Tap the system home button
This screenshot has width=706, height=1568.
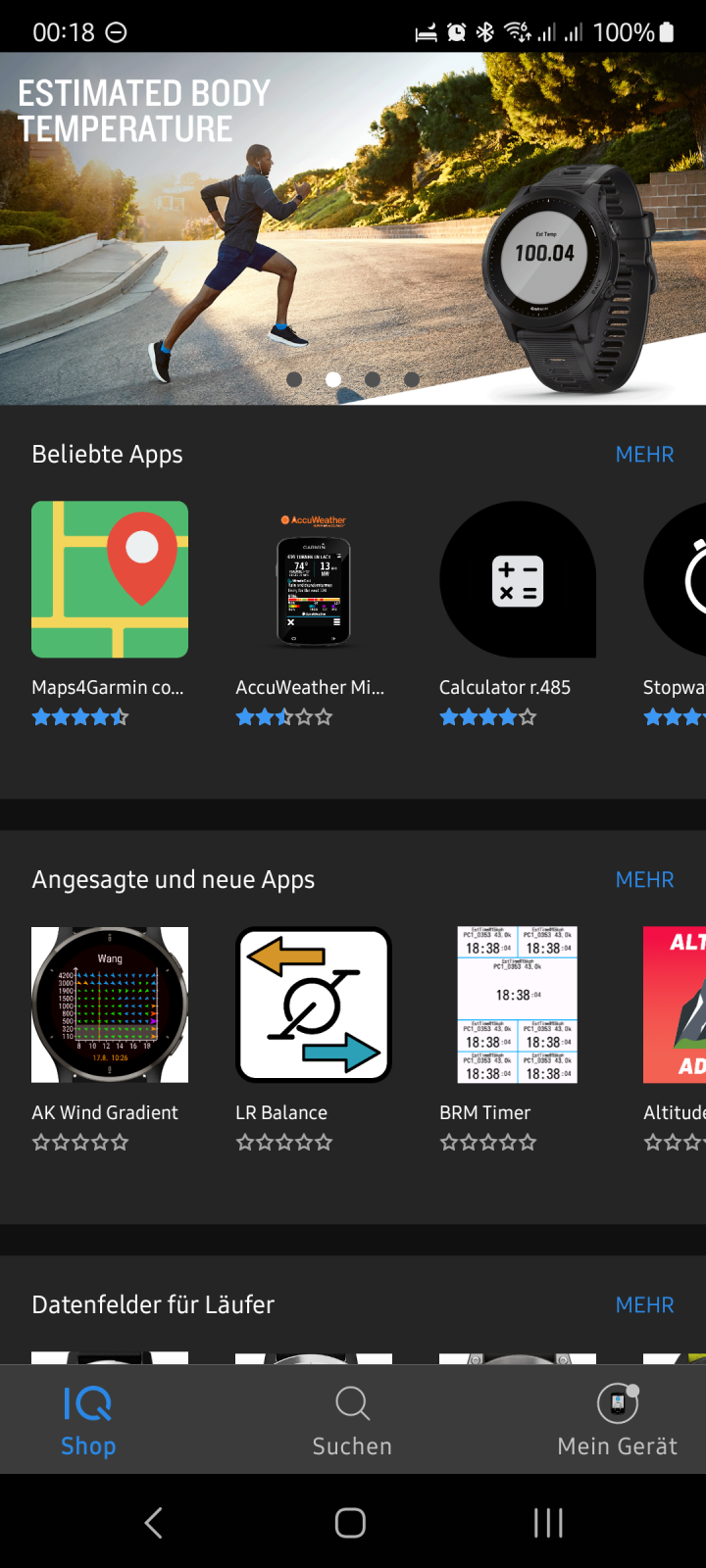[350, 1523]
